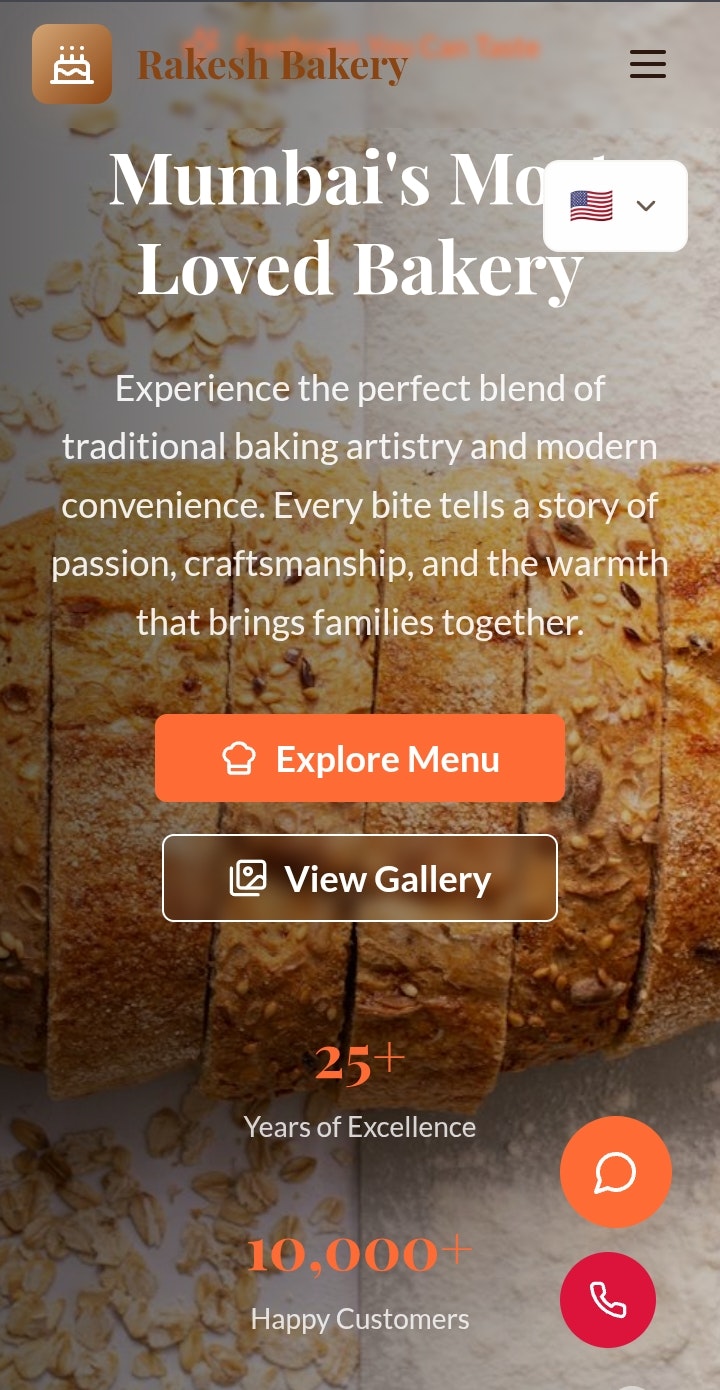The image size is (720, 1390).
Task: Click the 10,000+ Happy Customers counter
Action: point(360,1280)
